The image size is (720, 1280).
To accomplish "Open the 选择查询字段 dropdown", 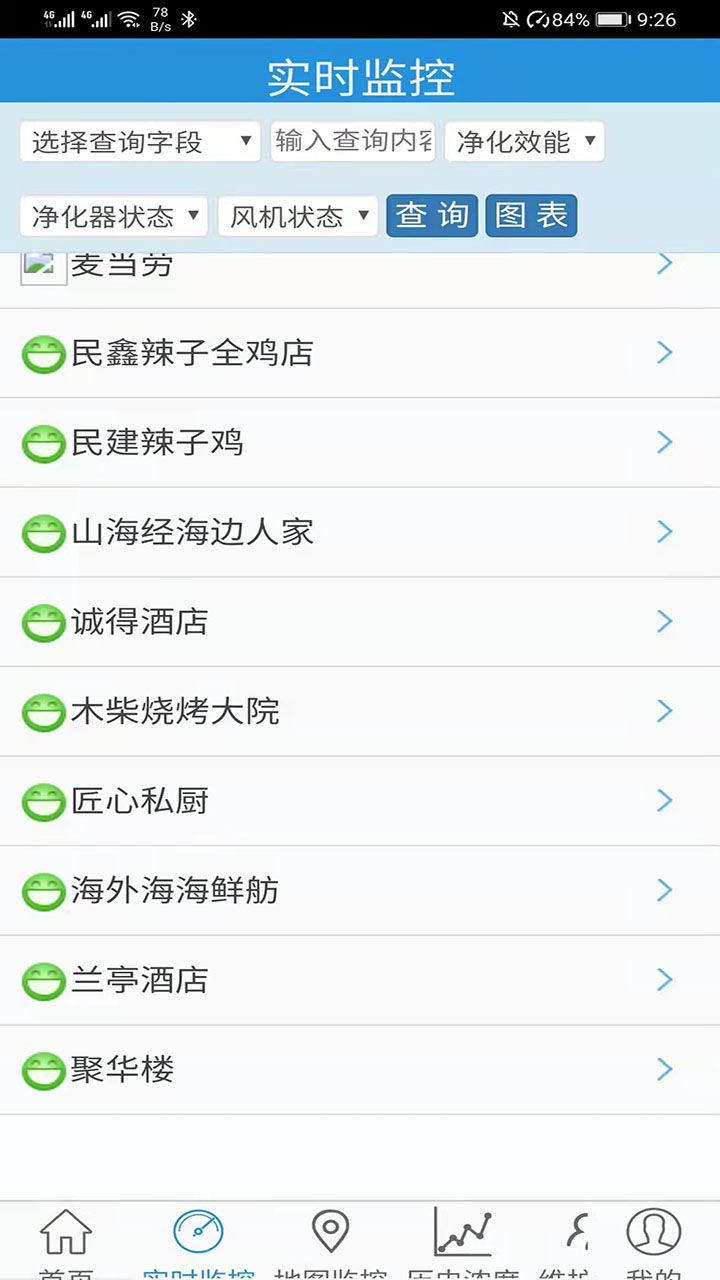I will click(140, 142).
